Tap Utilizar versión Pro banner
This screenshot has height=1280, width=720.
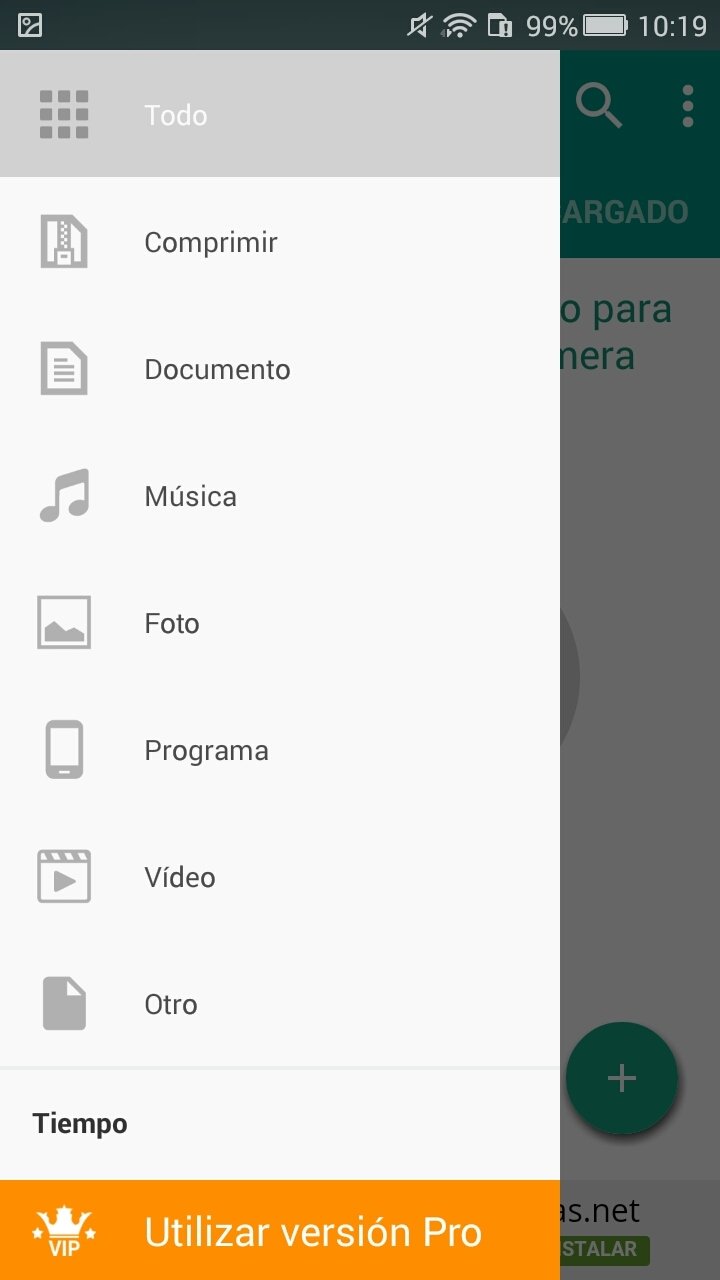[x=280, y=1231]
